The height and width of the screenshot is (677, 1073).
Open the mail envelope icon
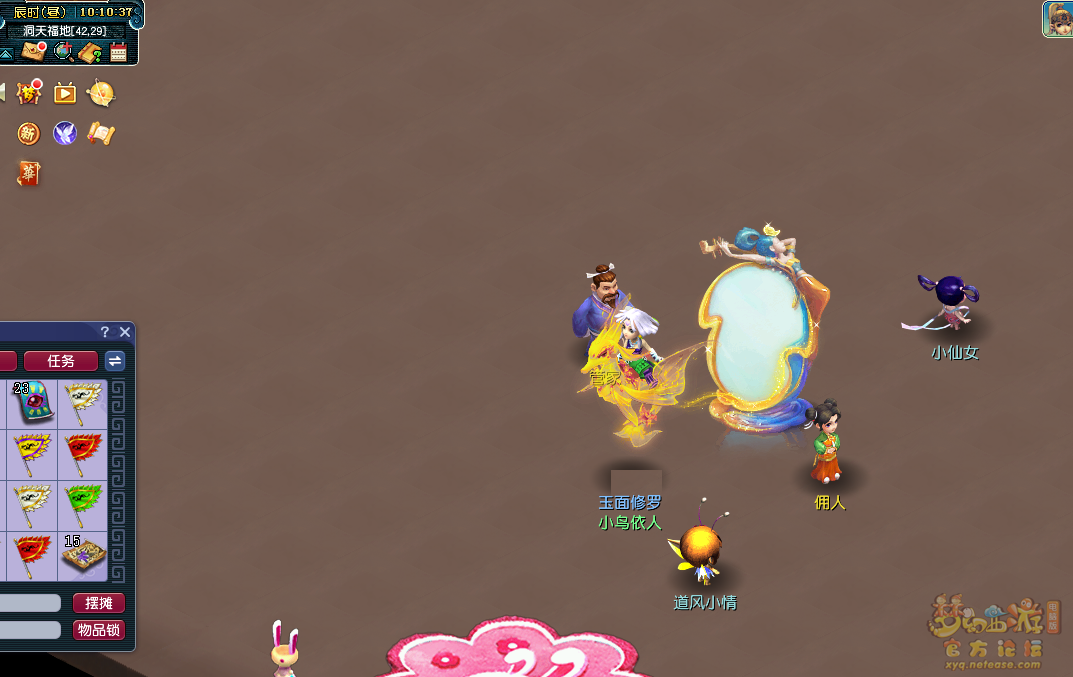35,50
